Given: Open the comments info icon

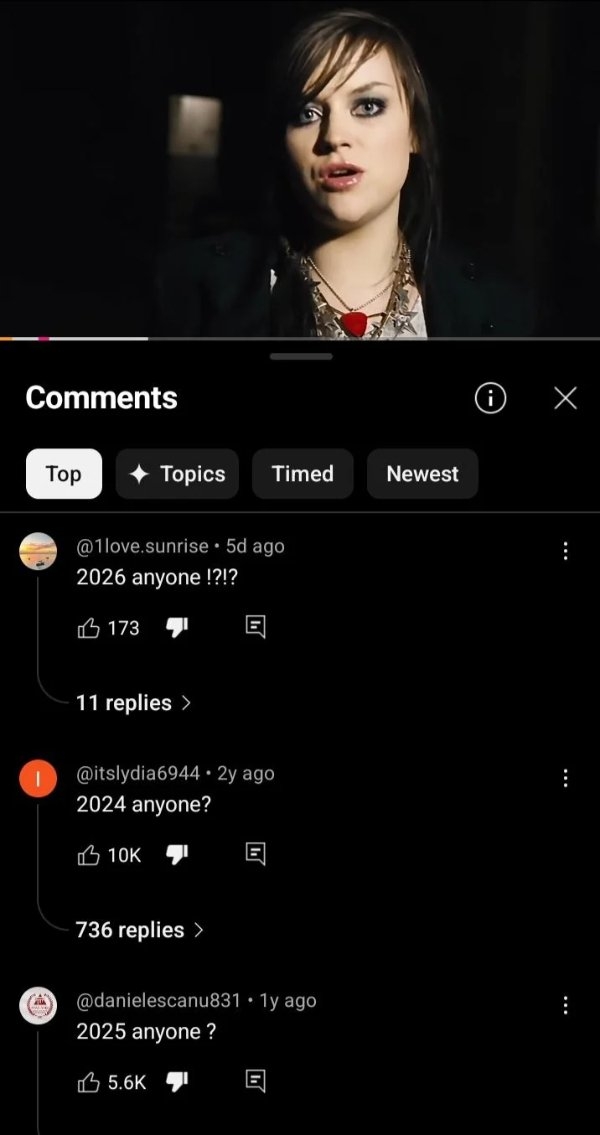Looking at the screenshot, I should pyautogui.click(x=490, y=398).
